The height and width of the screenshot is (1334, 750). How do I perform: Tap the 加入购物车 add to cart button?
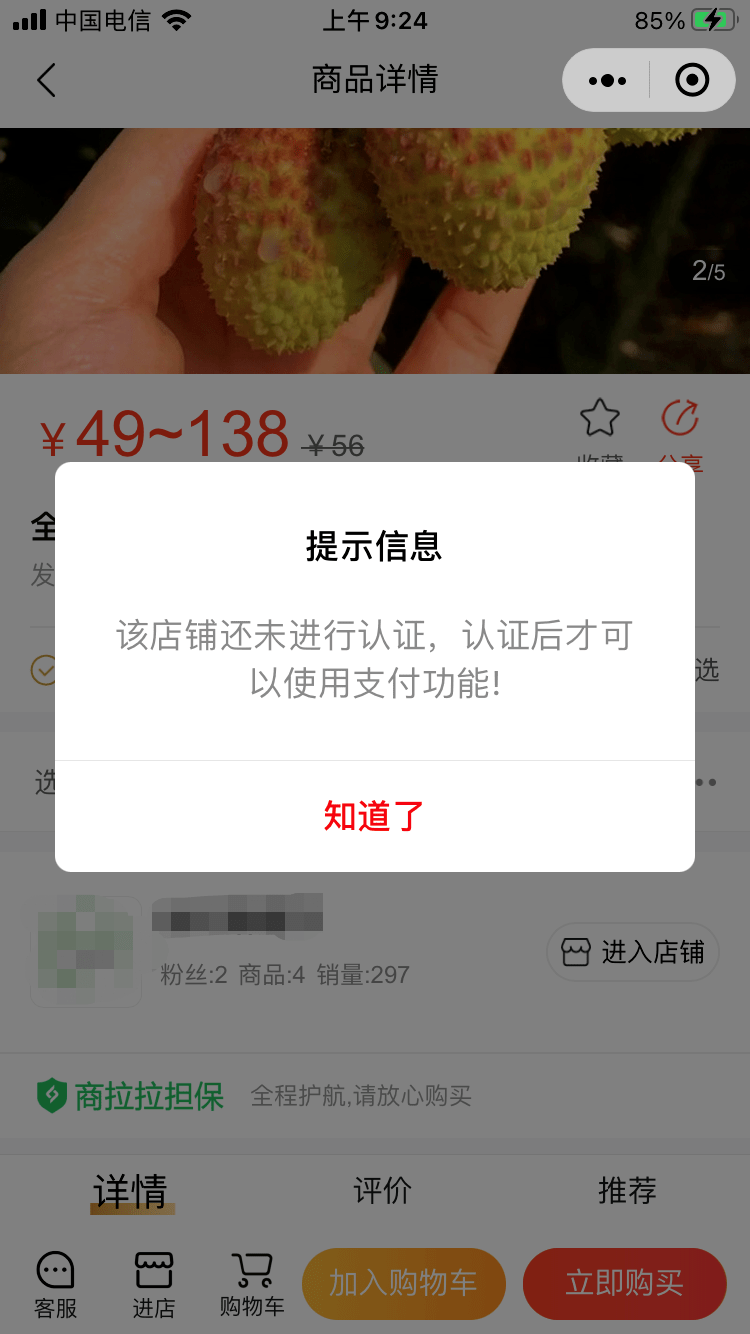(x=404, y=1284)
